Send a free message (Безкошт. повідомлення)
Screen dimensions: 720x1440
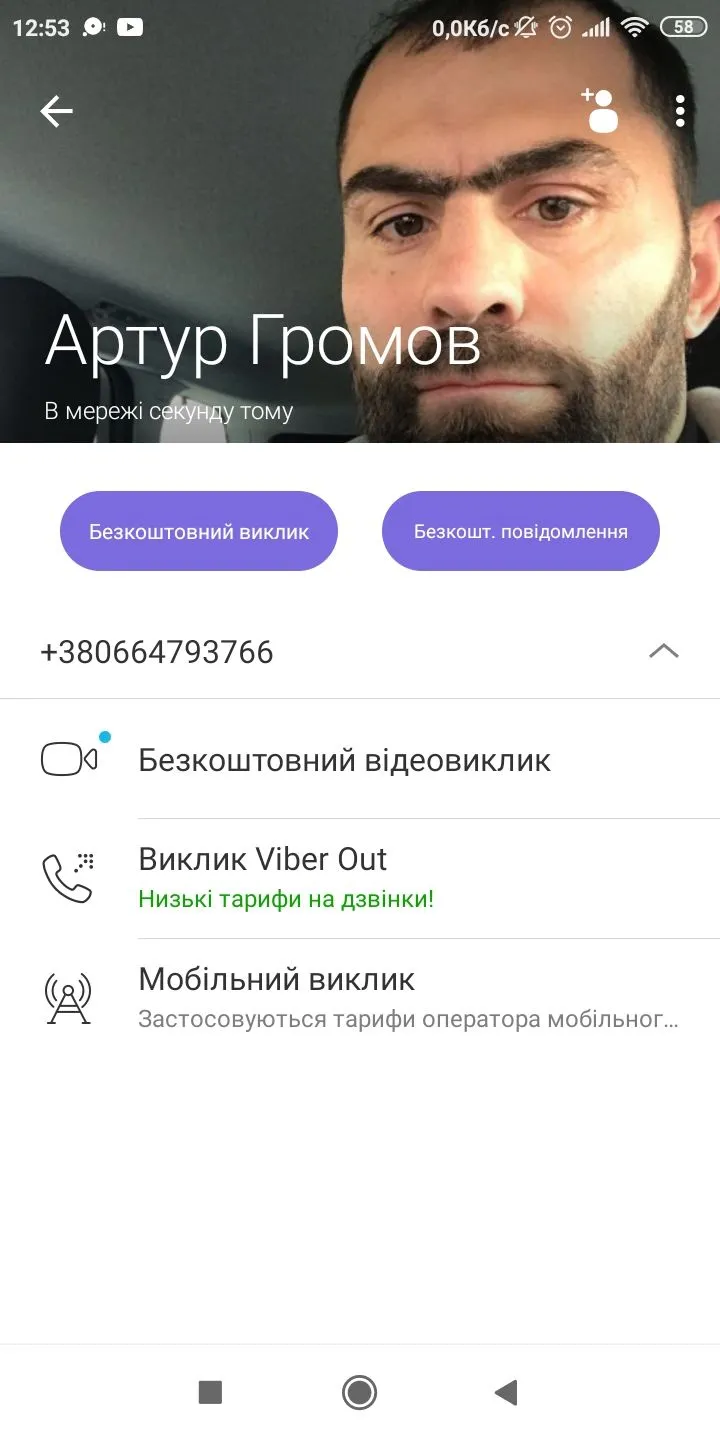pyautogui.click(x=520, y=531)
